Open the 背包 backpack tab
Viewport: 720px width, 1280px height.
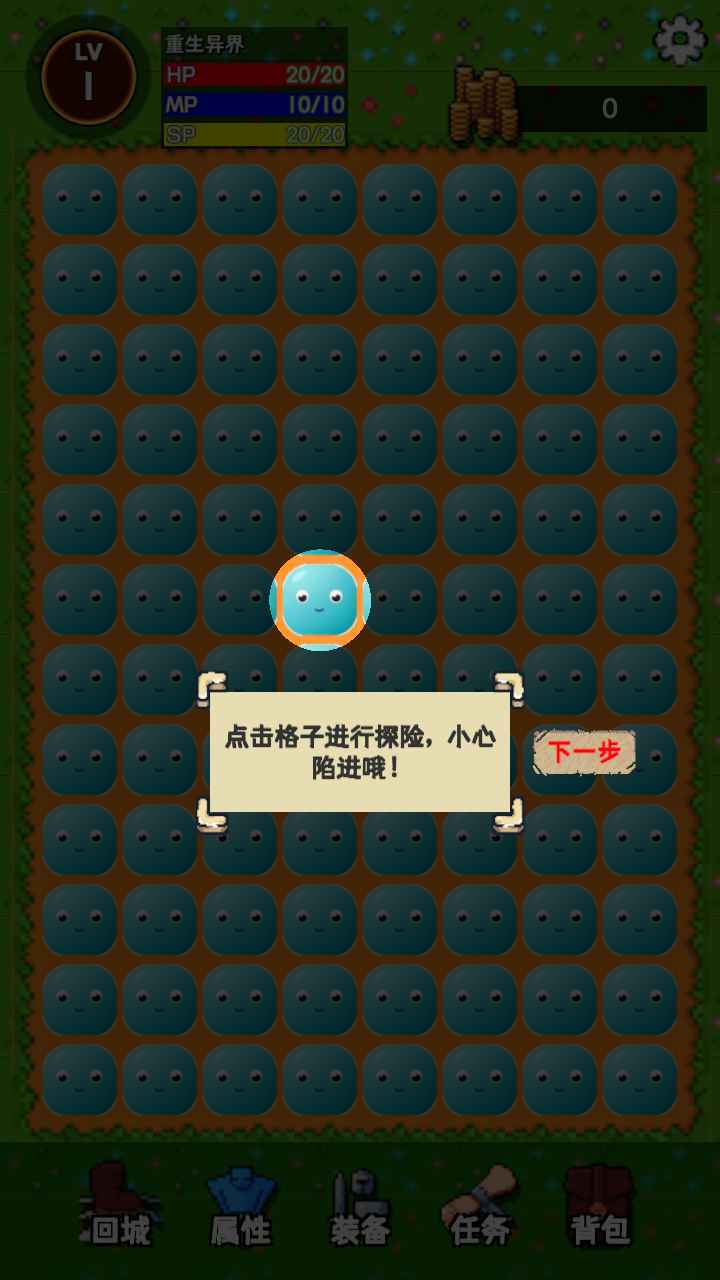600,1208
